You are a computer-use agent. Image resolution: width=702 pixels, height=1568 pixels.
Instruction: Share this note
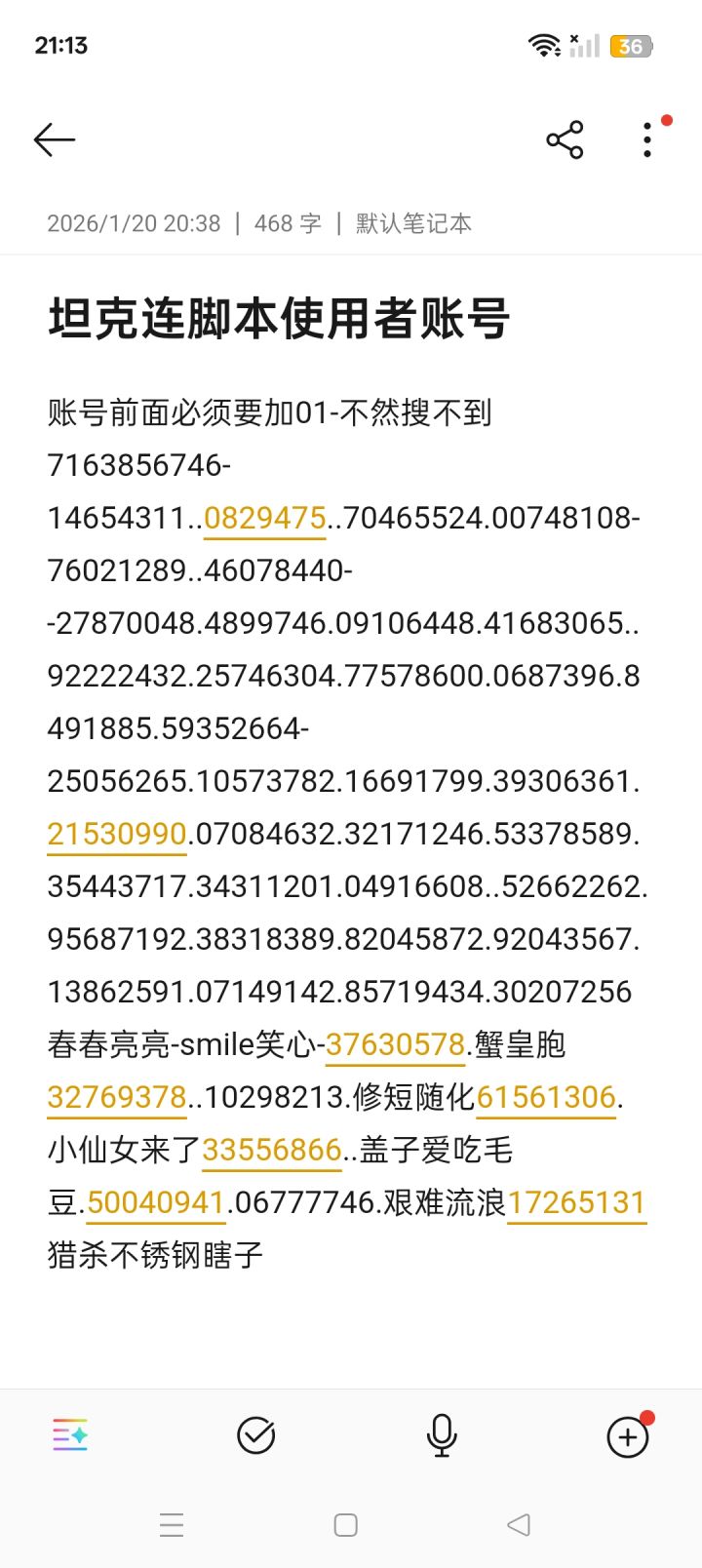[565, 140]
